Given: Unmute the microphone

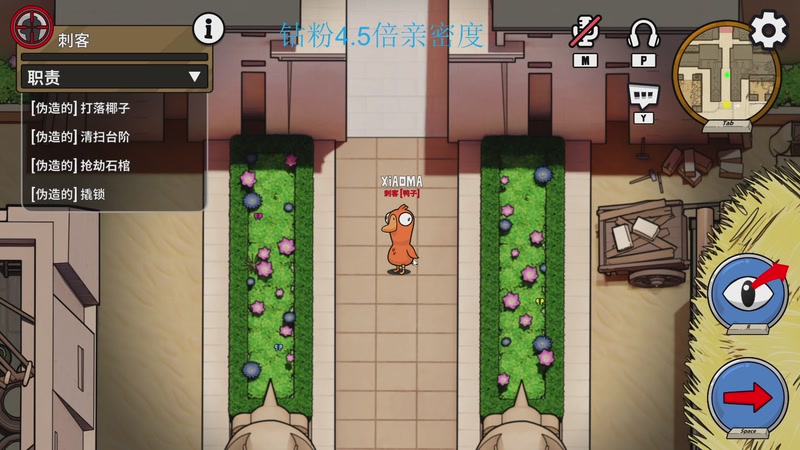Looking at the screenshot, I should pos(584,33).
